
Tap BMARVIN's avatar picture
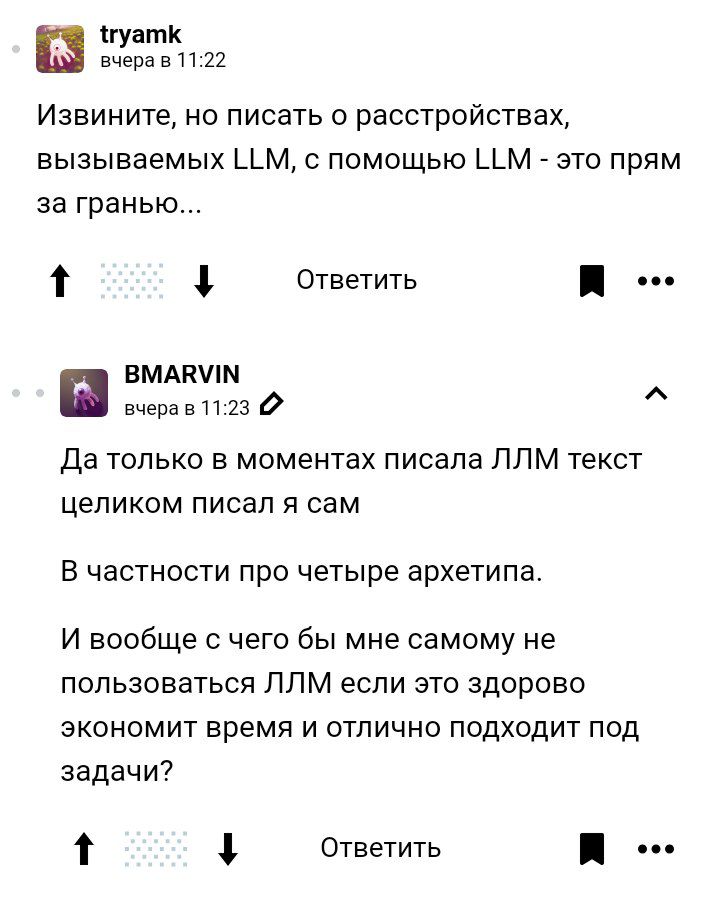coord(84,392)
